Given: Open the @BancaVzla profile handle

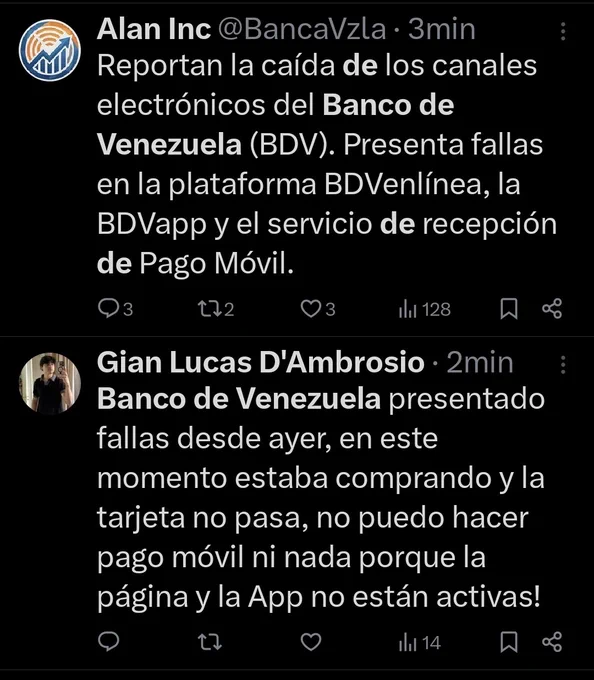Looking at the screenshot, I should [x=302, y=29].
